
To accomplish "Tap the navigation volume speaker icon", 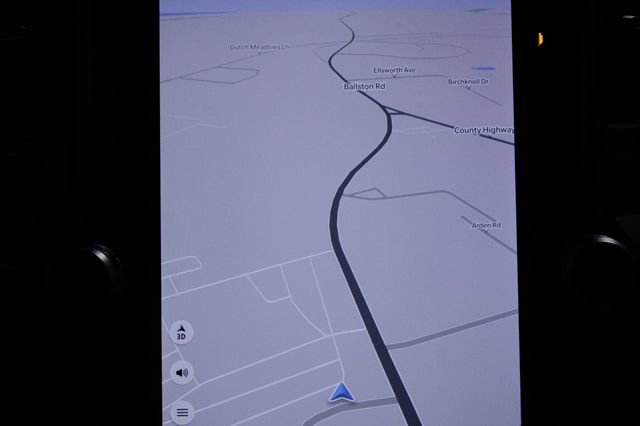I will click(x=181, y=373).
